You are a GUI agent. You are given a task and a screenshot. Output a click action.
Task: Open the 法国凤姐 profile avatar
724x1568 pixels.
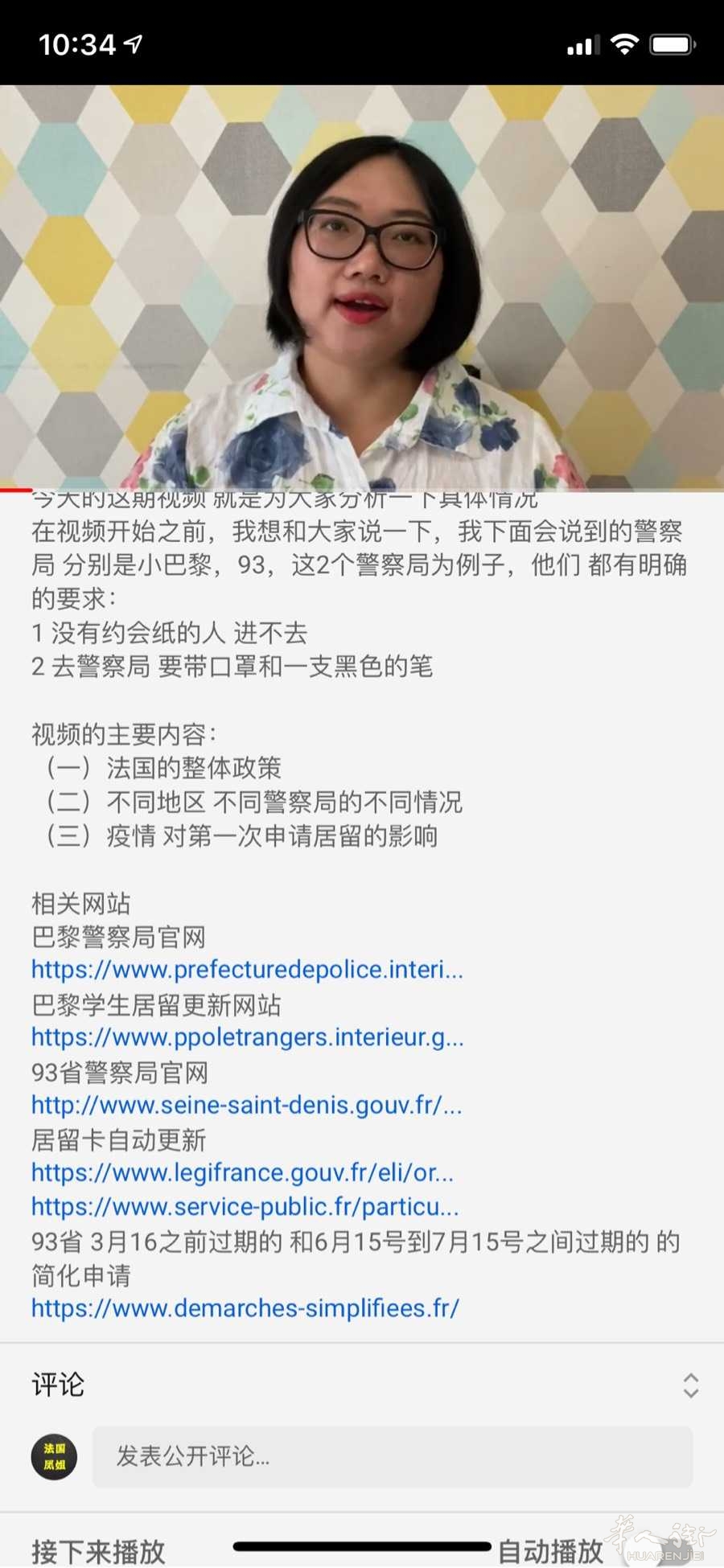tap(55, 1457)
